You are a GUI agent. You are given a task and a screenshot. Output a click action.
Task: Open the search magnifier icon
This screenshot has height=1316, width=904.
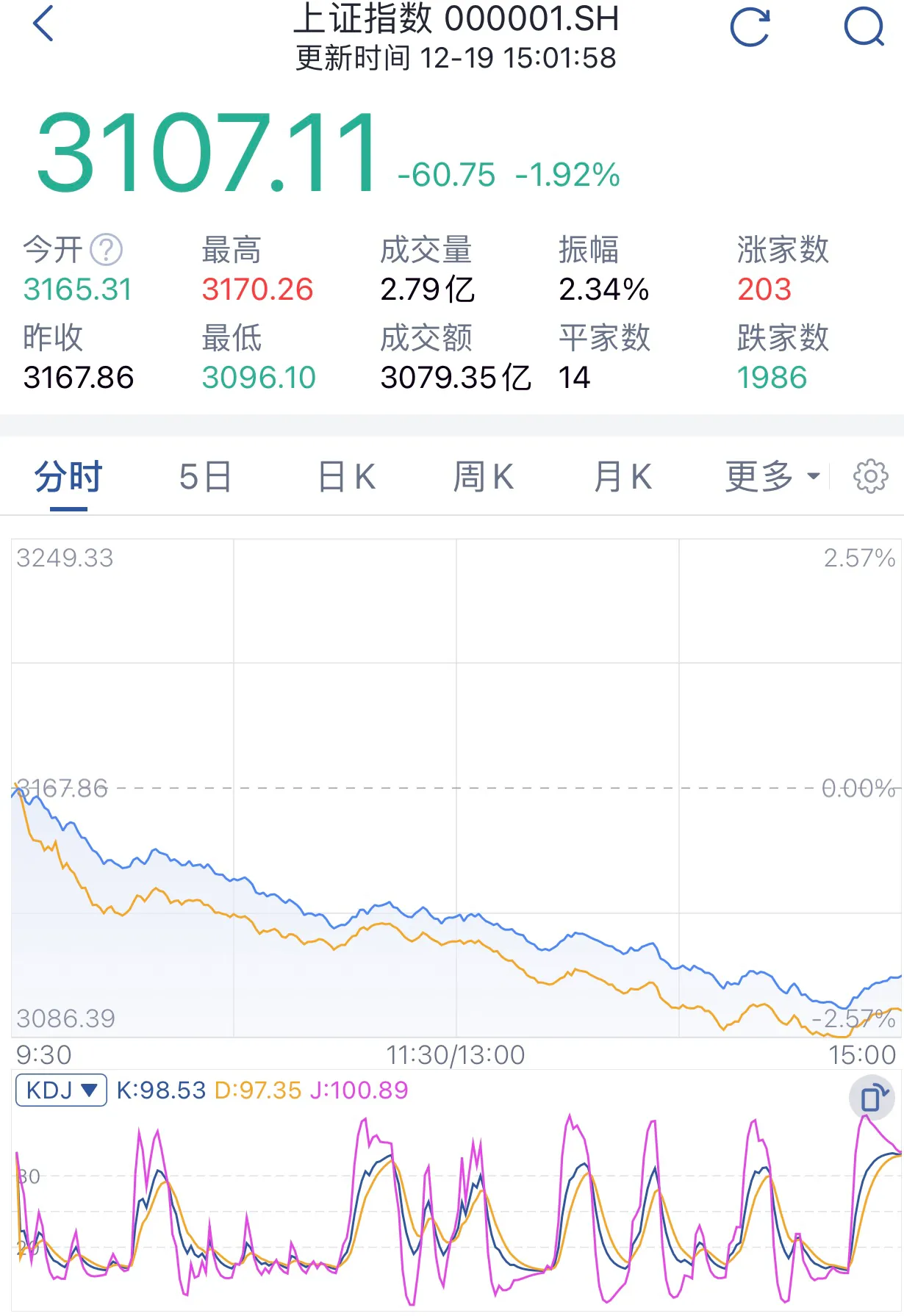click(x=864, y=27)
